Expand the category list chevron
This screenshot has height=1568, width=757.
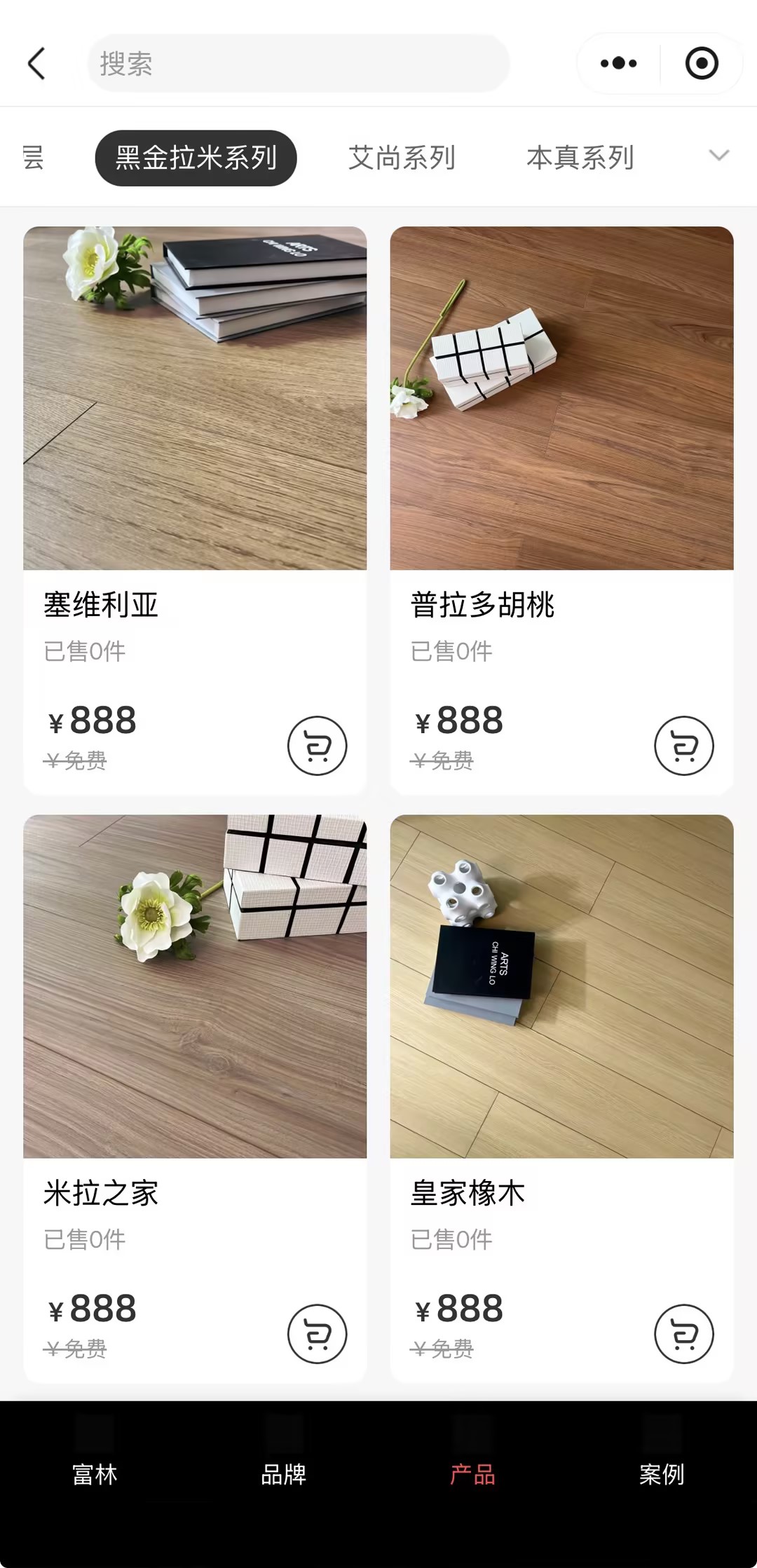click(x=719, y=155)
